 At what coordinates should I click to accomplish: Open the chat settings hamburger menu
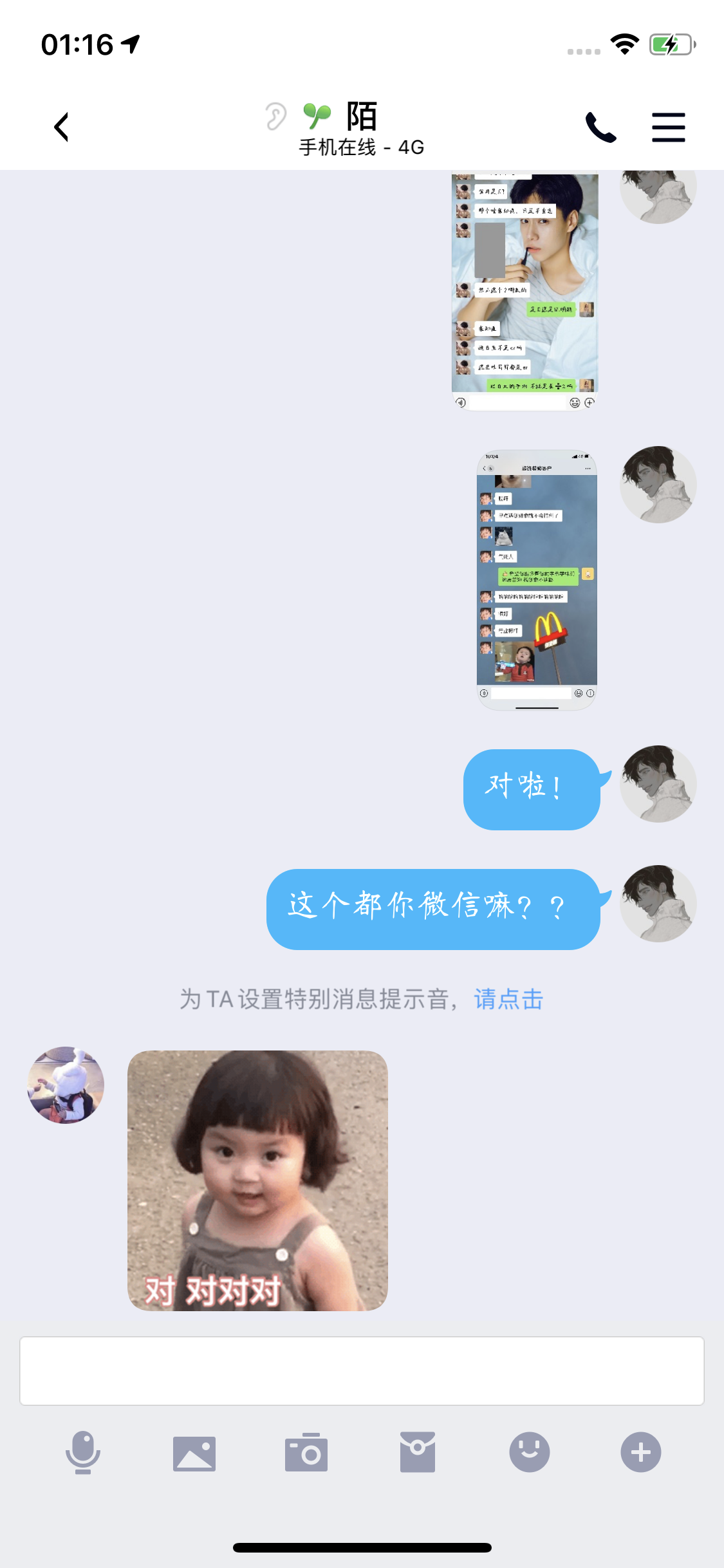click(x=669, y=127)
